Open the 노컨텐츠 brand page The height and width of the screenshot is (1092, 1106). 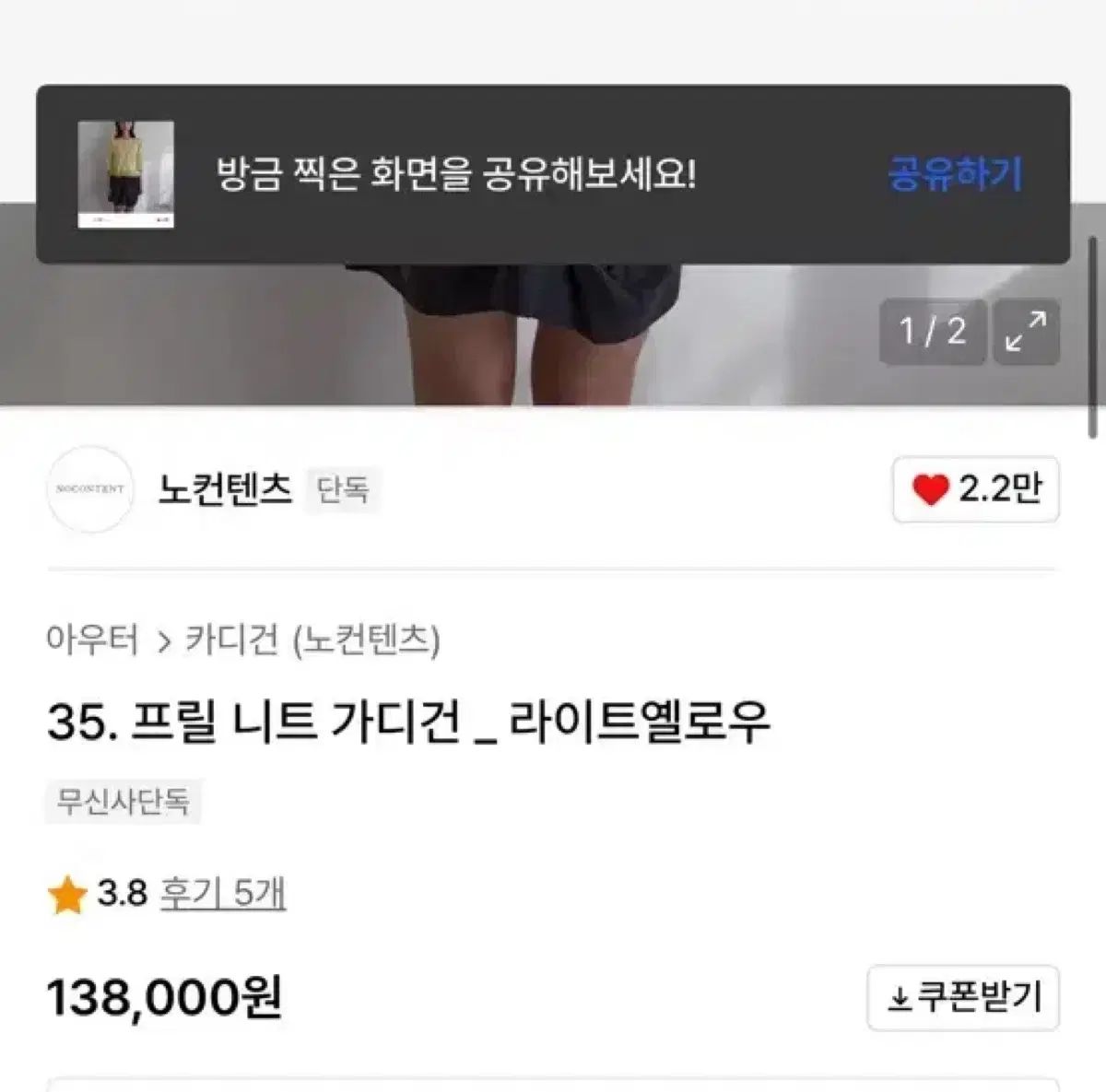pos(224,489)
